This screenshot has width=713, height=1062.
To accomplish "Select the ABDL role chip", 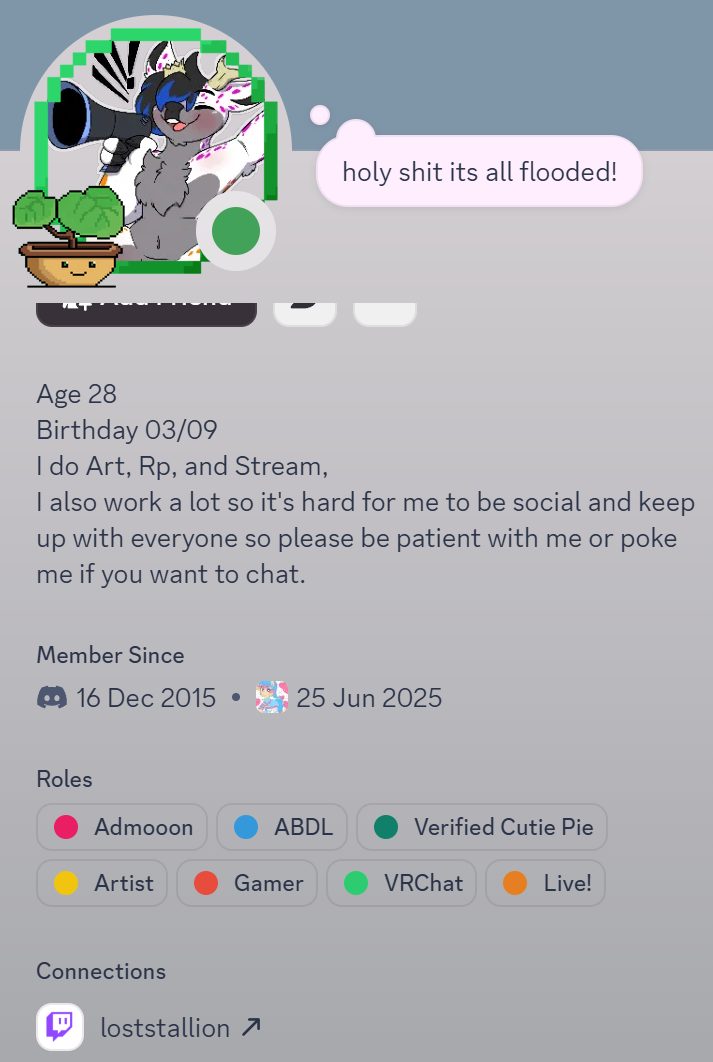I will tap(282, 827).
